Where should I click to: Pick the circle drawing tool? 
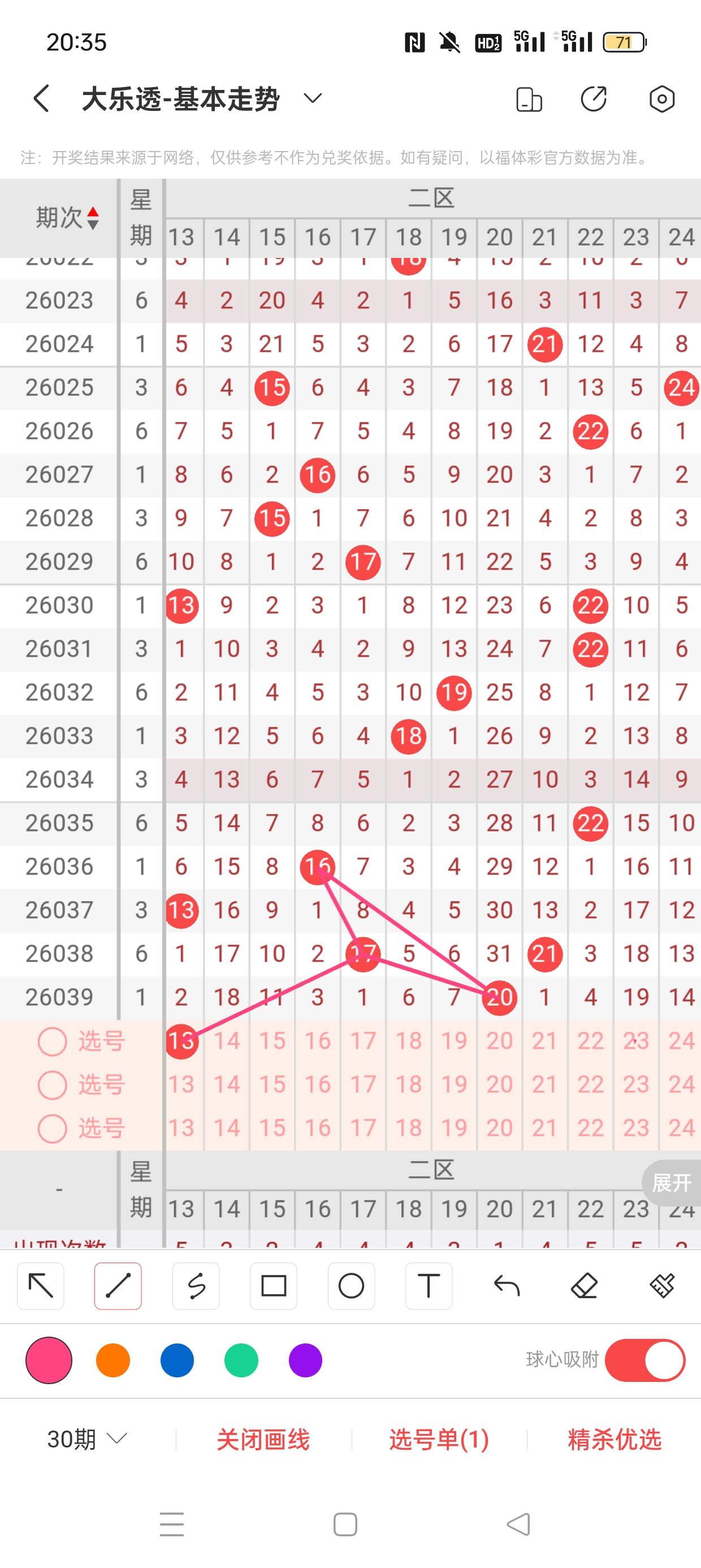point(351,1286)
